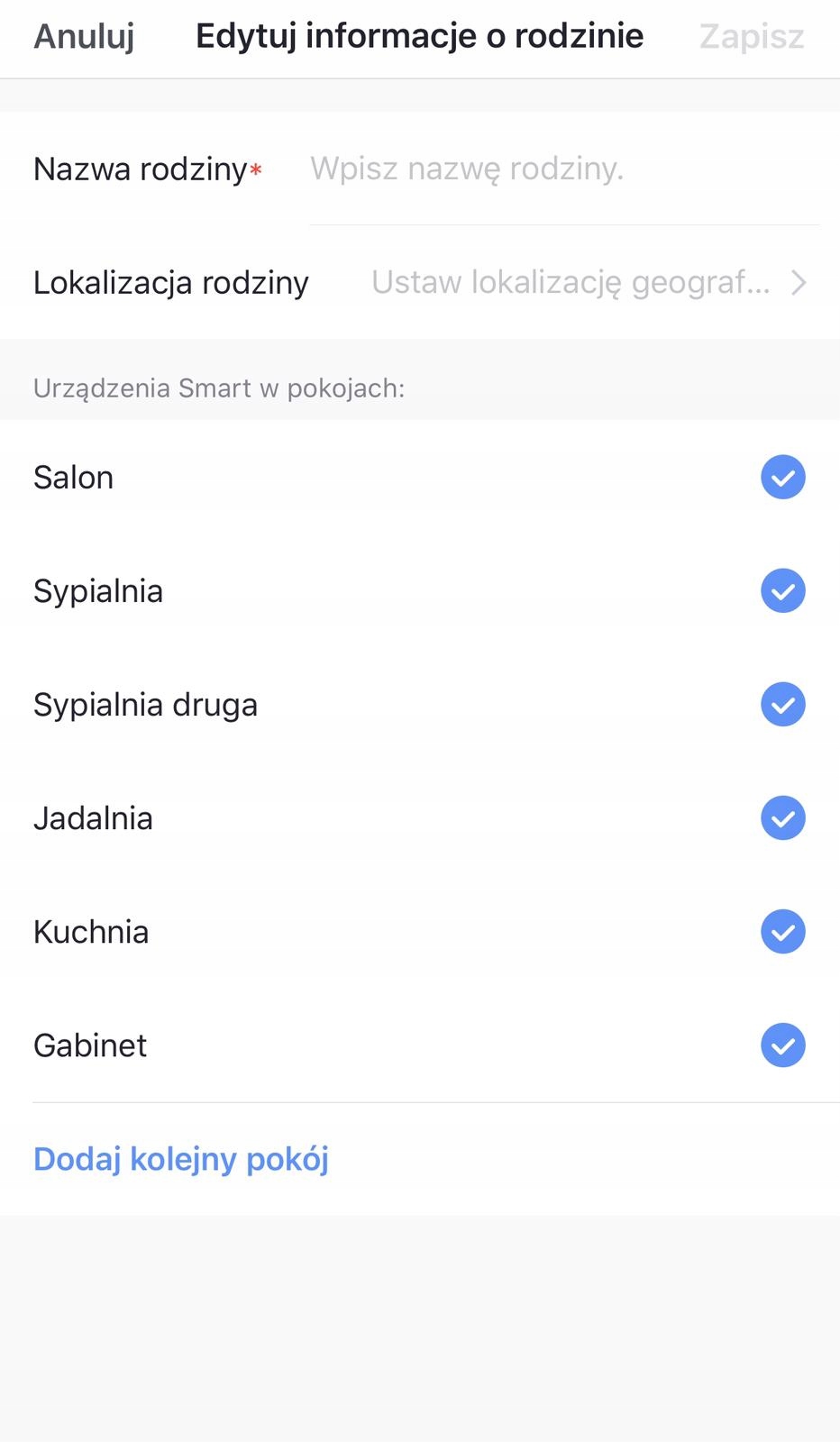Toggle the Sypialnia druga checkbox
Viewport: 840px width, 1442px height.
[782, 704]
